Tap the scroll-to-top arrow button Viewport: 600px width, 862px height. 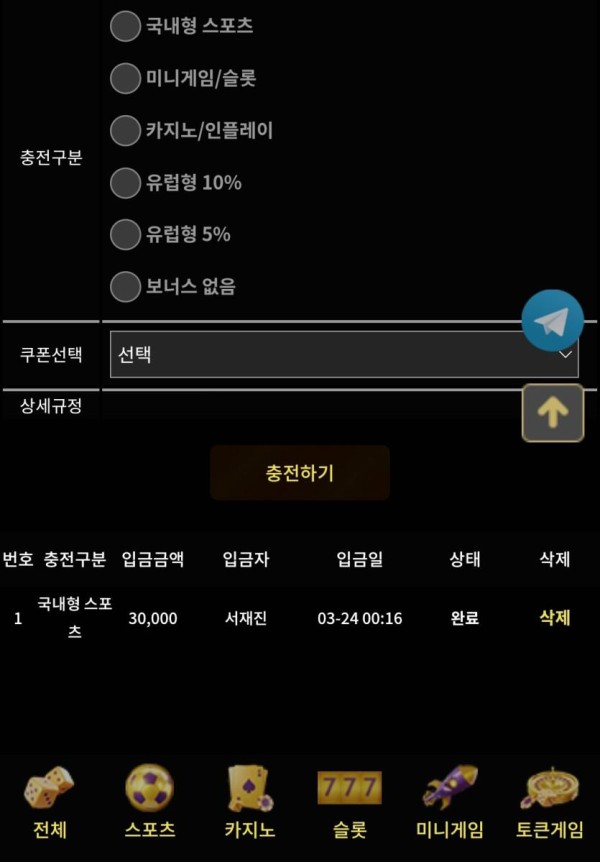(x=552, y=412)
